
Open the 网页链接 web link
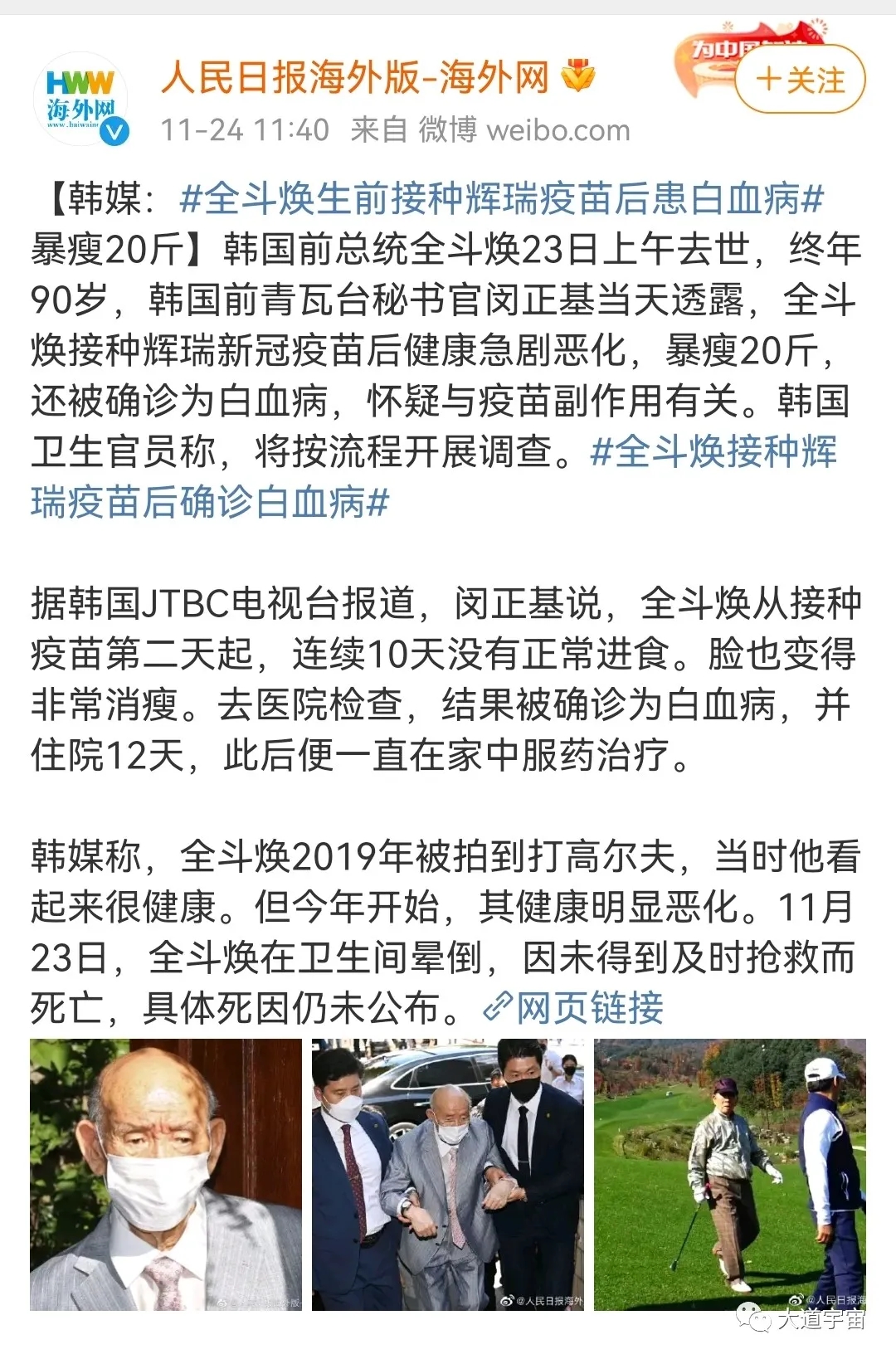tap(574, 1008)
